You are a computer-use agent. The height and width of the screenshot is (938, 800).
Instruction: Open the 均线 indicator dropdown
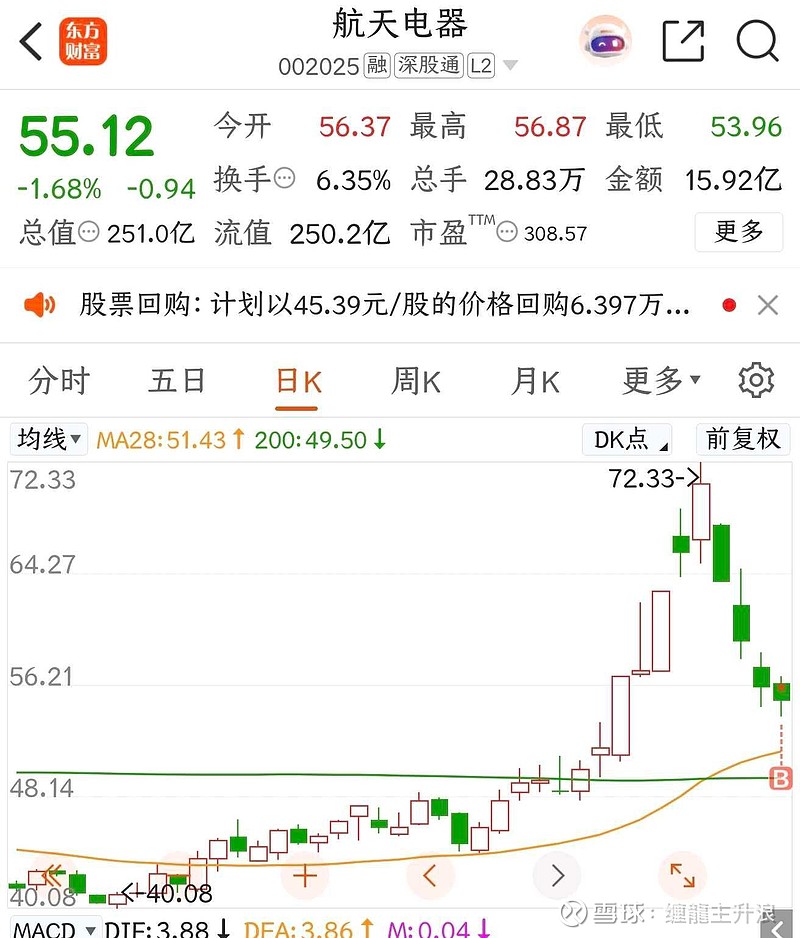click(48, 439)
